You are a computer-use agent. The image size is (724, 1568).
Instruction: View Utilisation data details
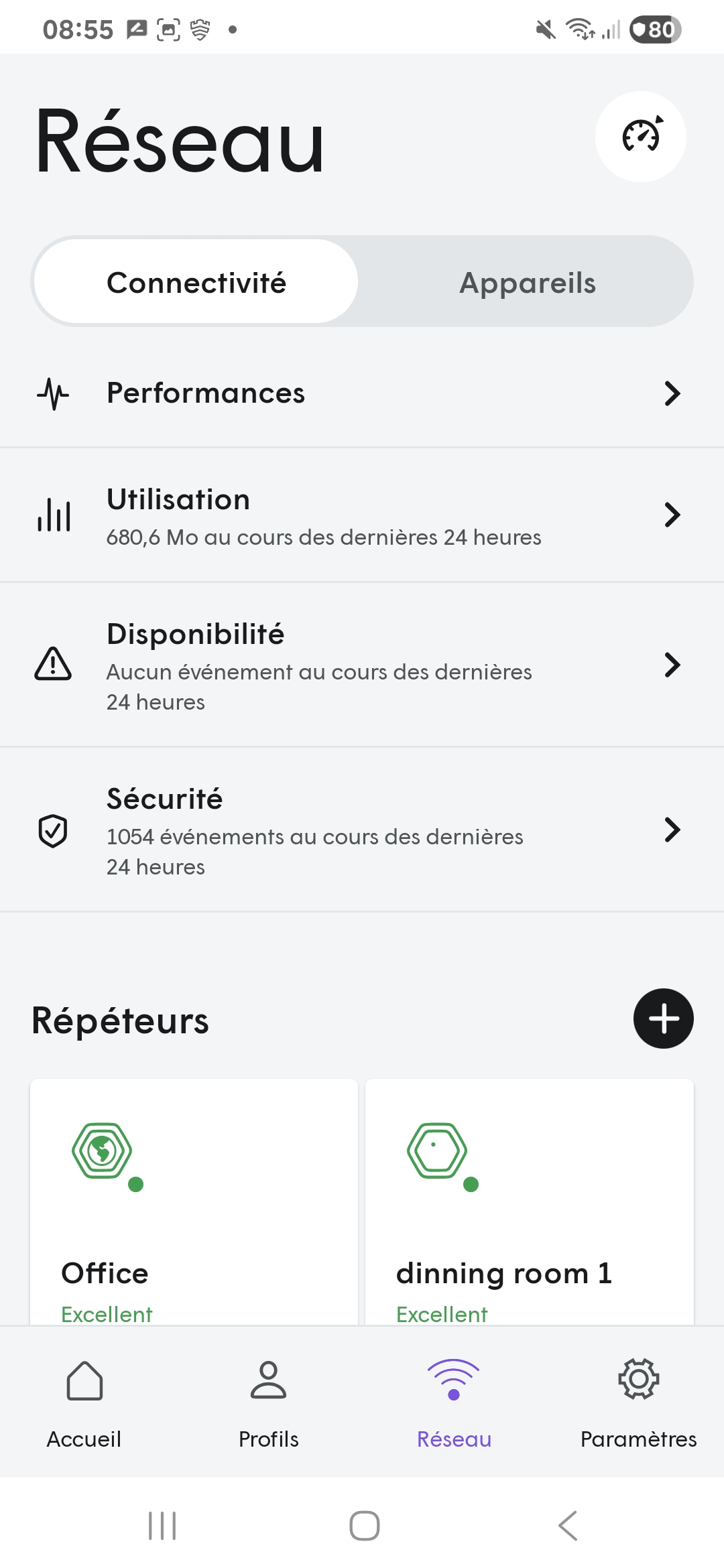click(x=362, y=515)
